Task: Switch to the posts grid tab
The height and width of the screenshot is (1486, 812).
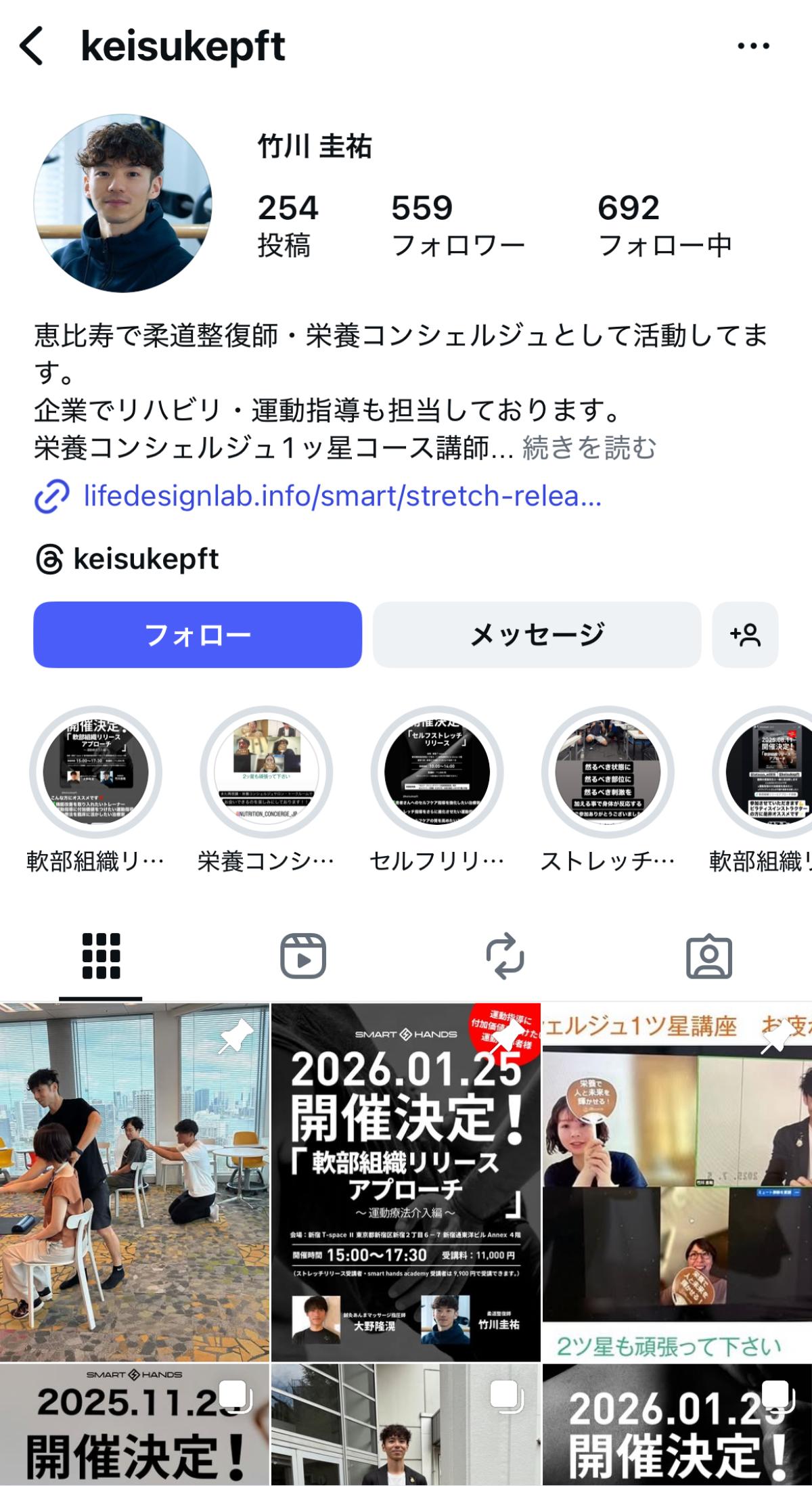Action: point(101,955)
